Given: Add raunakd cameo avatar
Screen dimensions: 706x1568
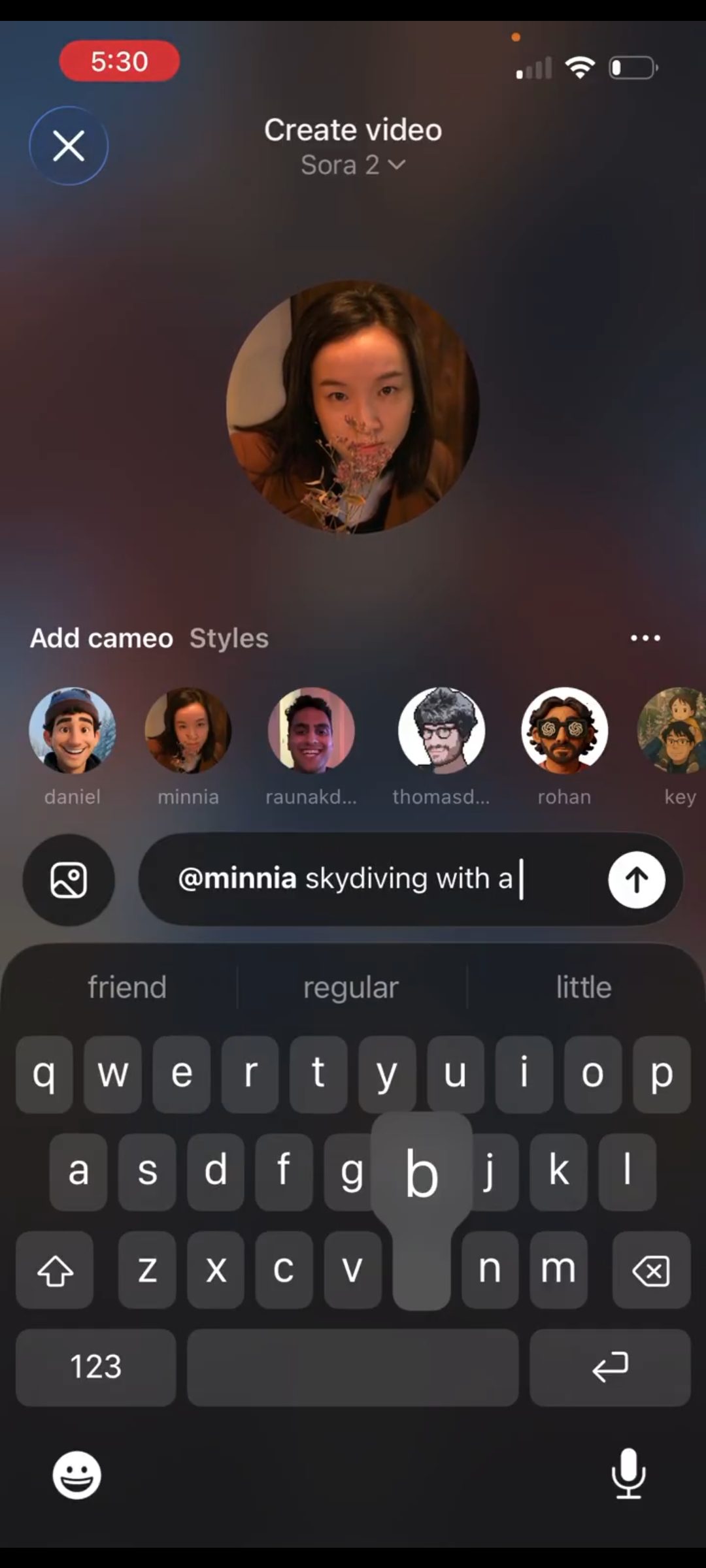Looking at the screenshot, I should pyautogui.click(x=311, y=730).
